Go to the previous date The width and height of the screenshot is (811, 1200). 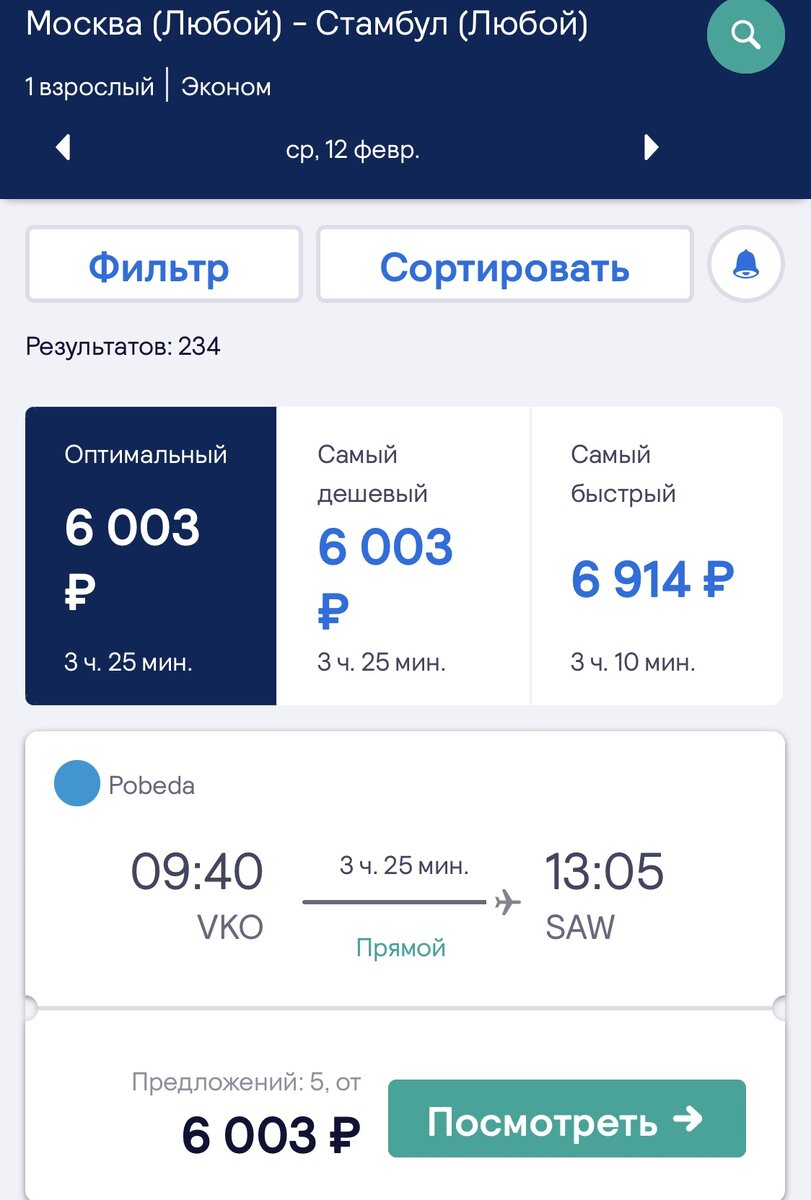pyautogui.click(x=63, y=149)
